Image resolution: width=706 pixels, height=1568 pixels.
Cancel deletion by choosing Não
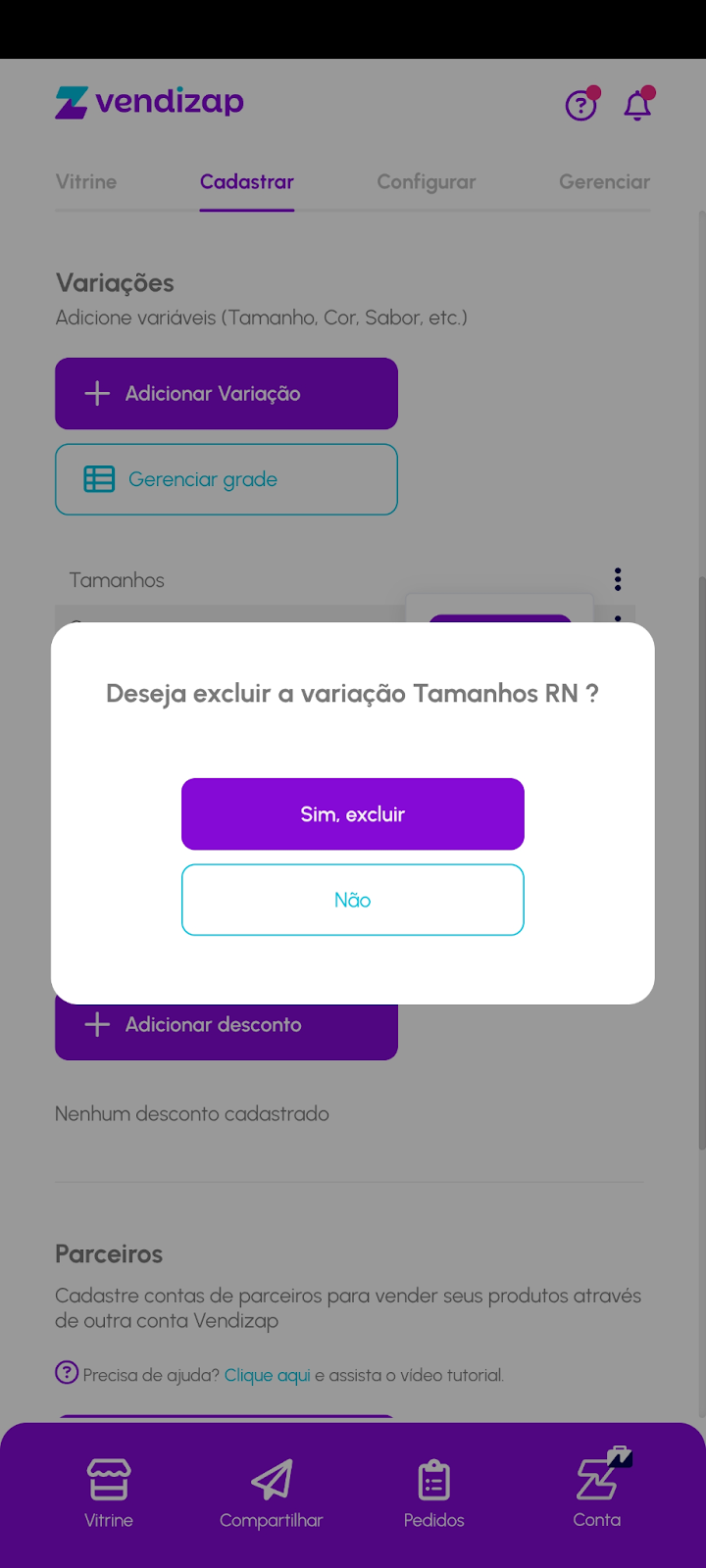(353, 900)
